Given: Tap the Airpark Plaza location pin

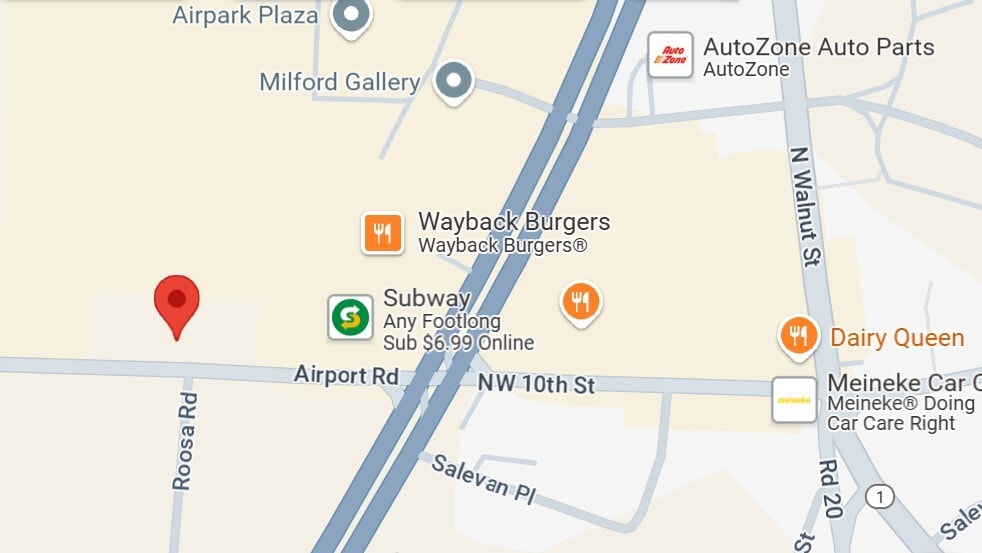Looking at the screenshot, I should tap(351, 15).
